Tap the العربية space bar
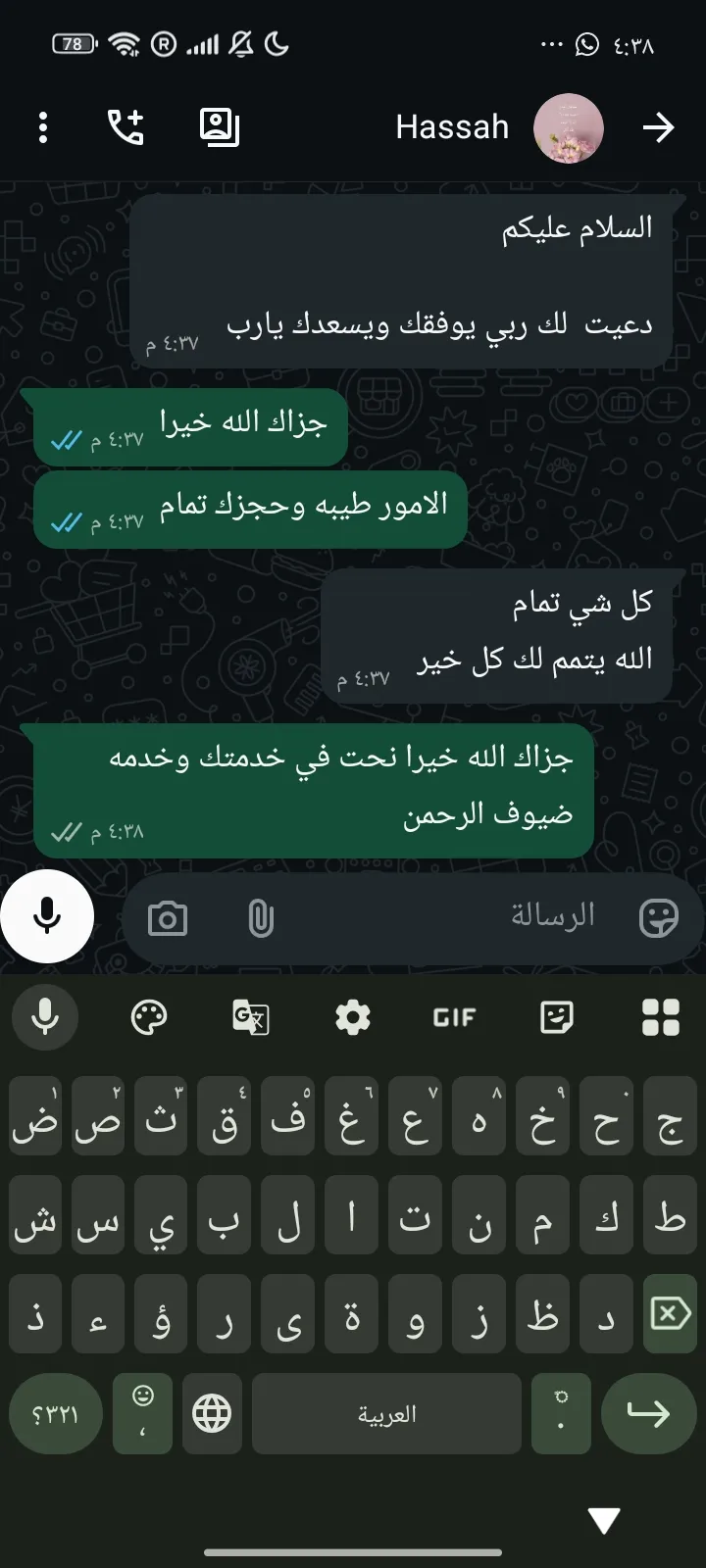 tap(386, 1413)
